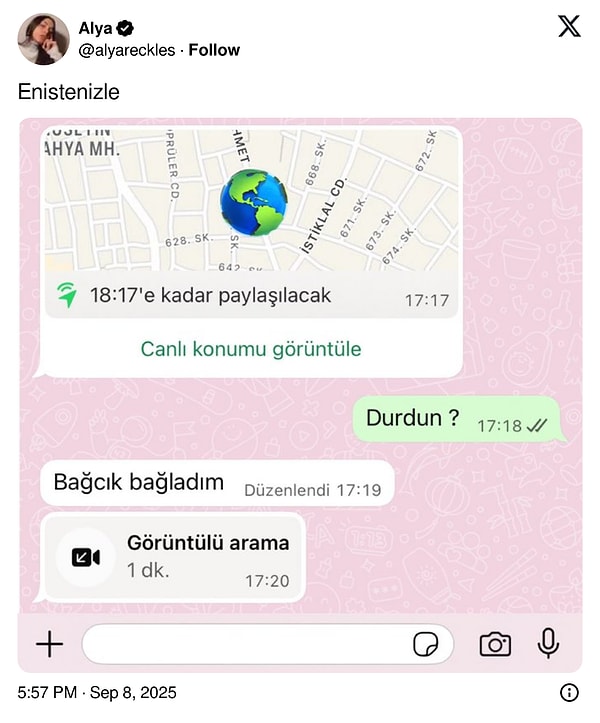
Task: Open Alya's profile picture
Action: coord(43,39)
